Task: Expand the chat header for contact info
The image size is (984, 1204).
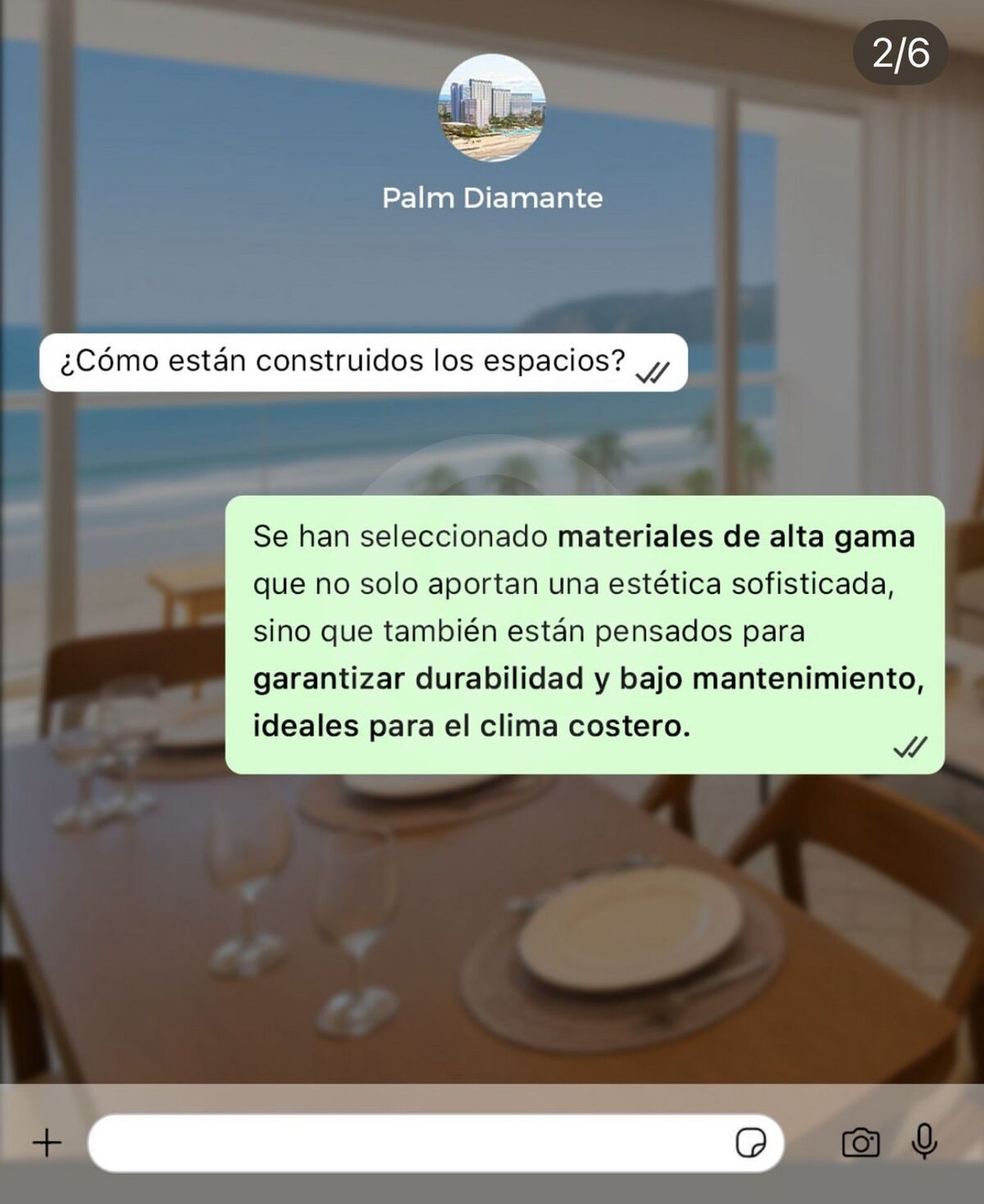Action: tap(492, 148)
